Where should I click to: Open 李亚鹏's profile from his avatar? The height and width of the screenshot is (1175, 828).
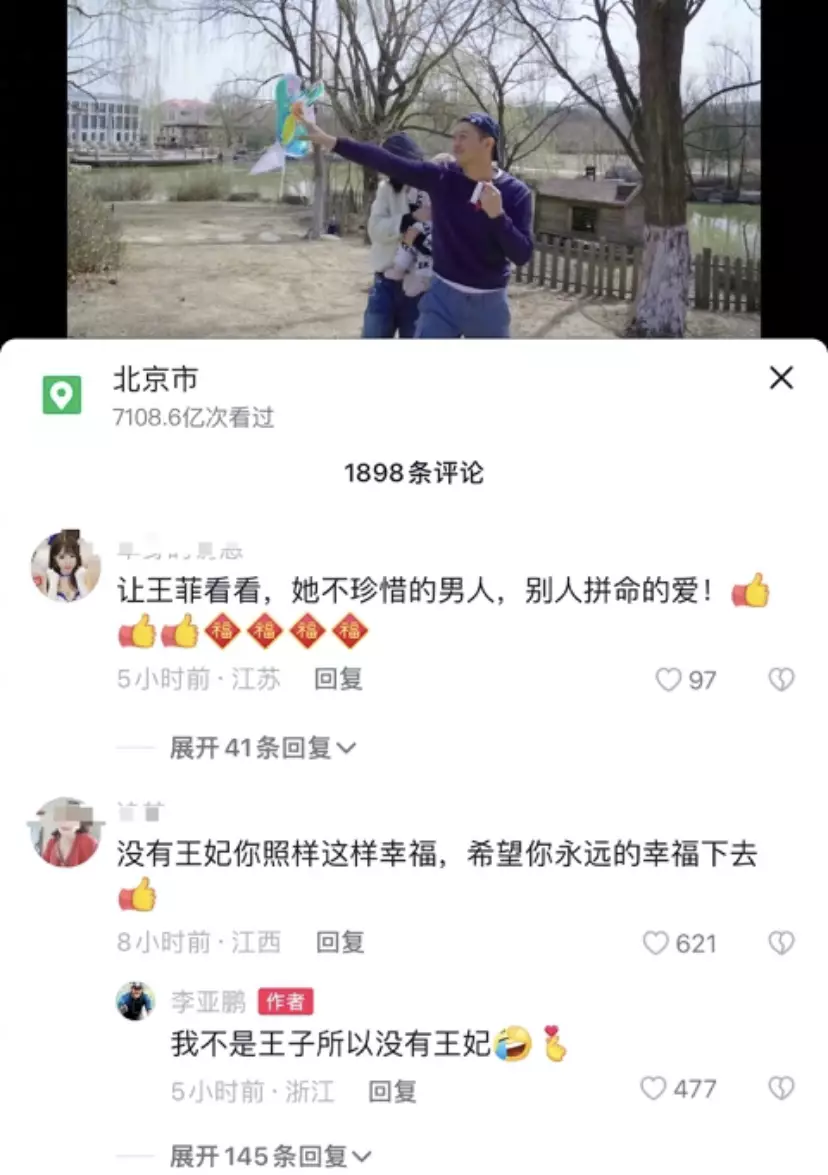tap(135, 1001)
